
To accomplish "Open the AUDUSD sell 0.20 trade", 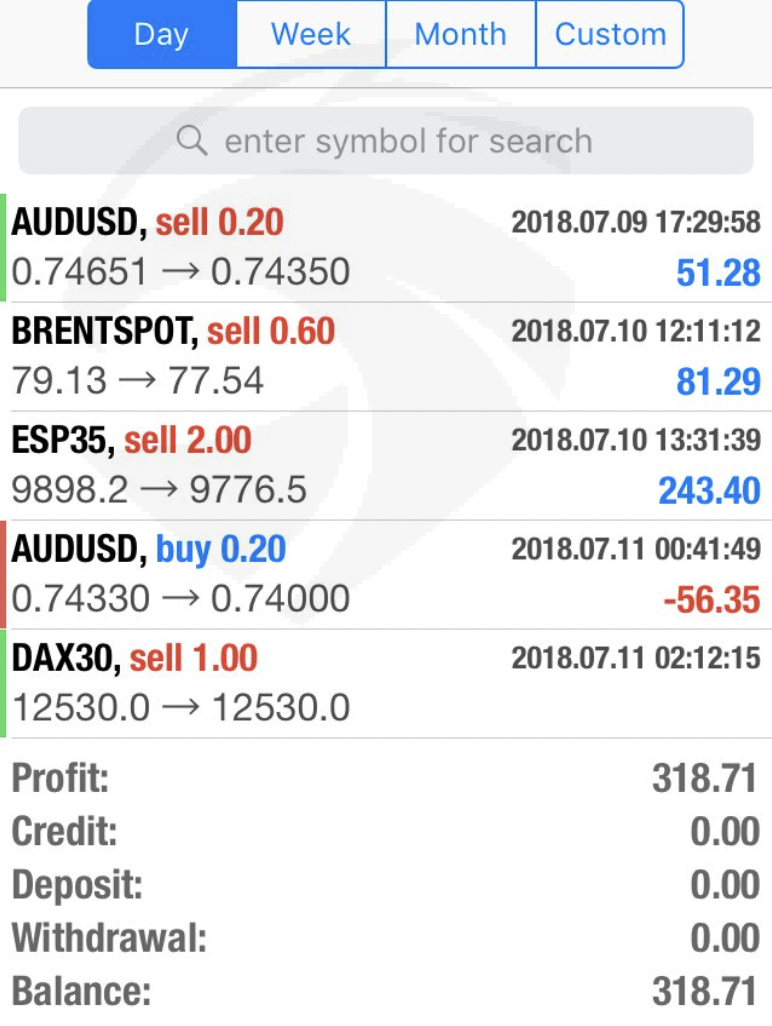I will click(386, 247).
